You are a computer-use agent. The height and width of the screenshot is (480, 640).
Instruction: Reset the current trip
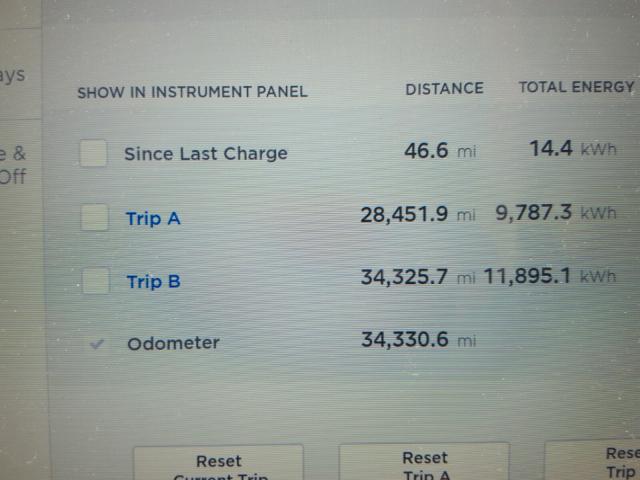click(x=218, y=465)
